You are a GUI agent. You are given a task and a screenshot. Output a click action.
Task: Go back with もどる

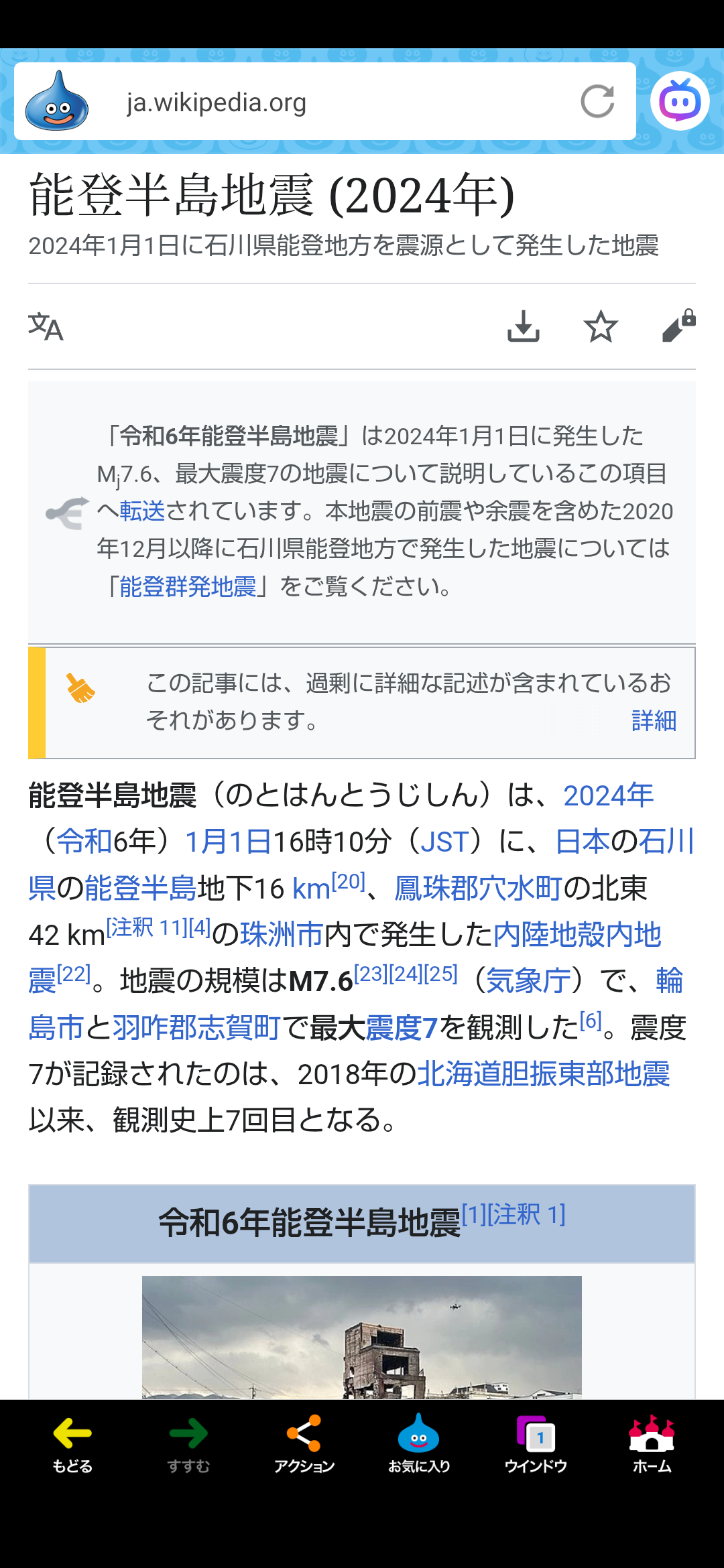pyautogui.click(x=72, y=1444)
